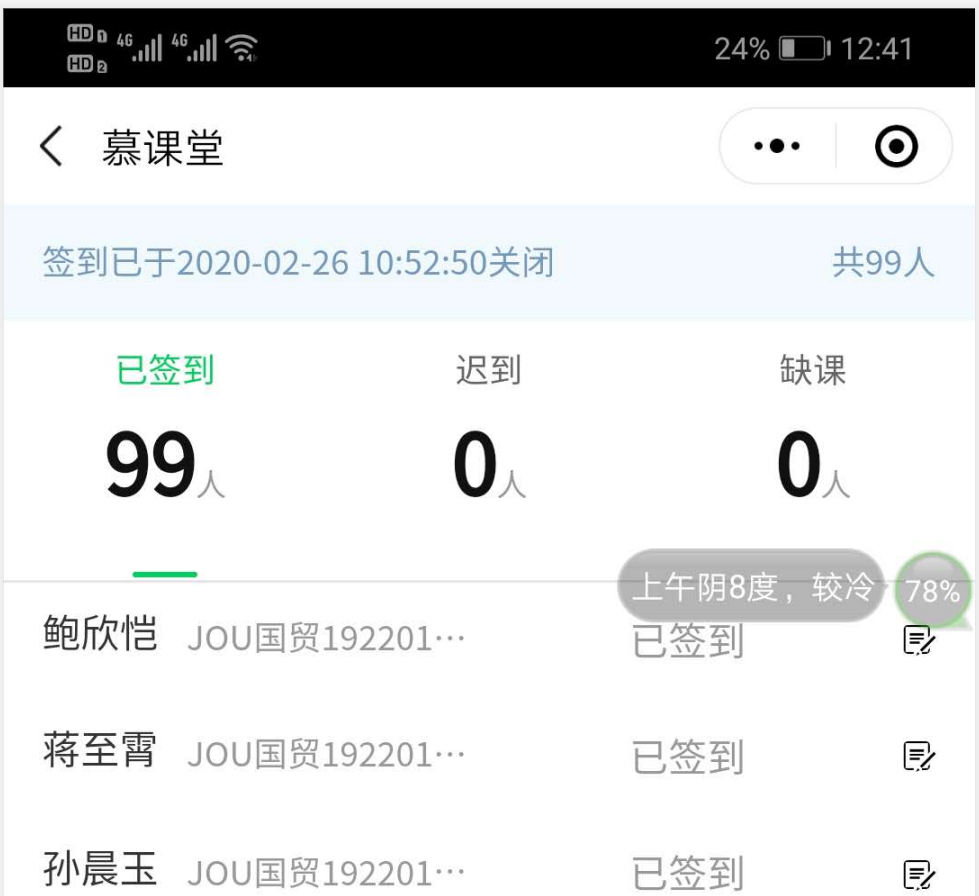Viewport: 979px width, 896px height.
Task: Go back from 慕课堂 page
Action: [51, 148]
